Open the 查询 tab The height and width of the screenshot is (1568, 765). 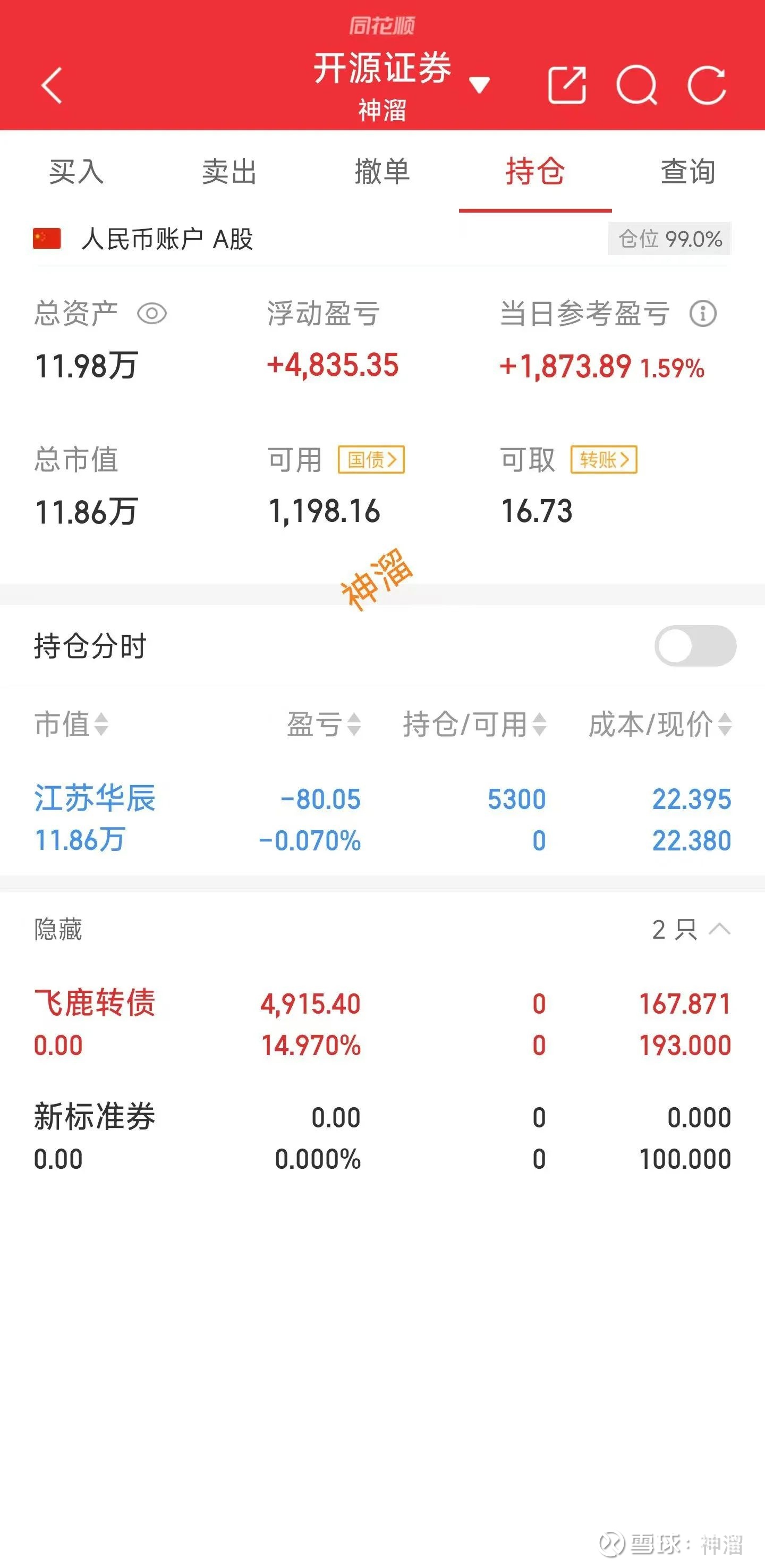click(688, 172)
